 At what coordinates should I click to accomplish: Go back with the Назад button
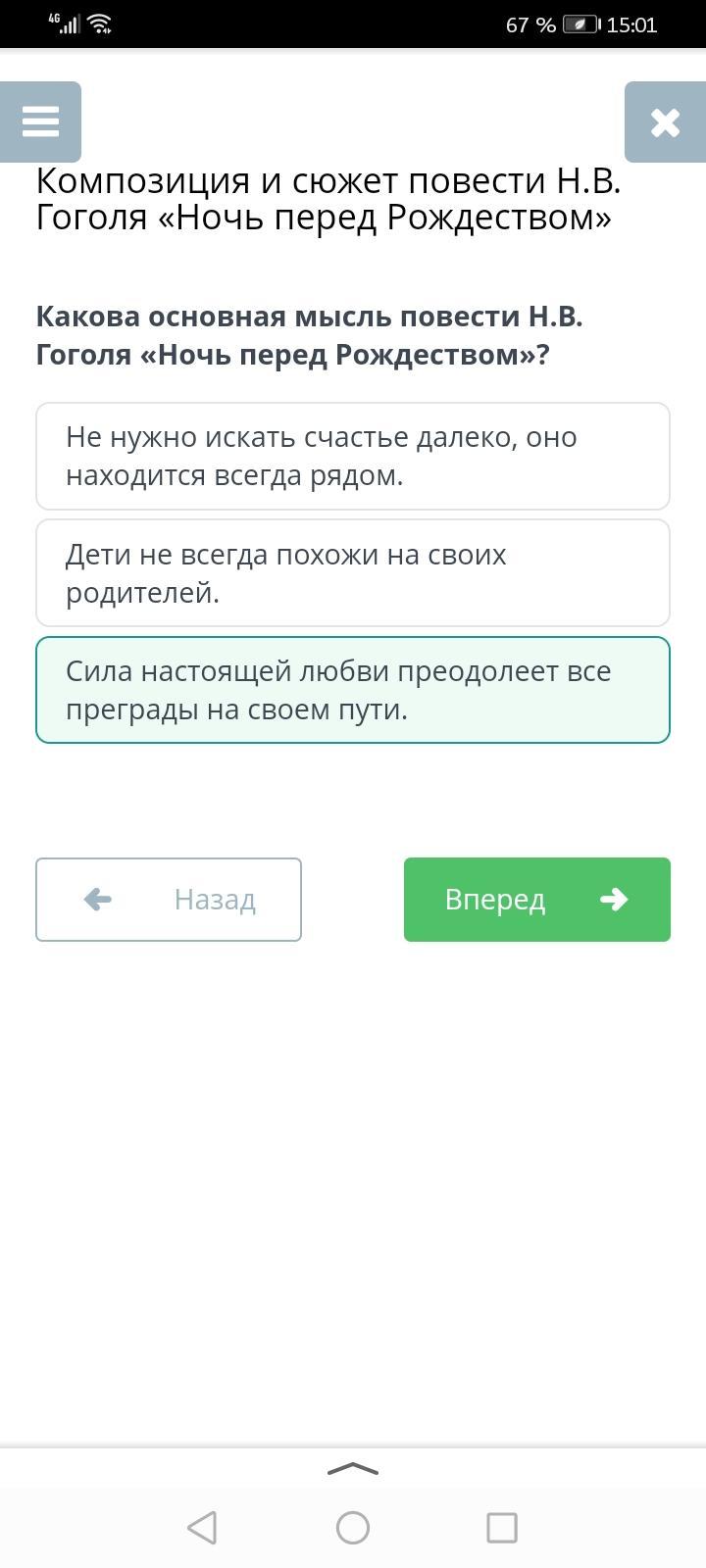tap(169, 900)
